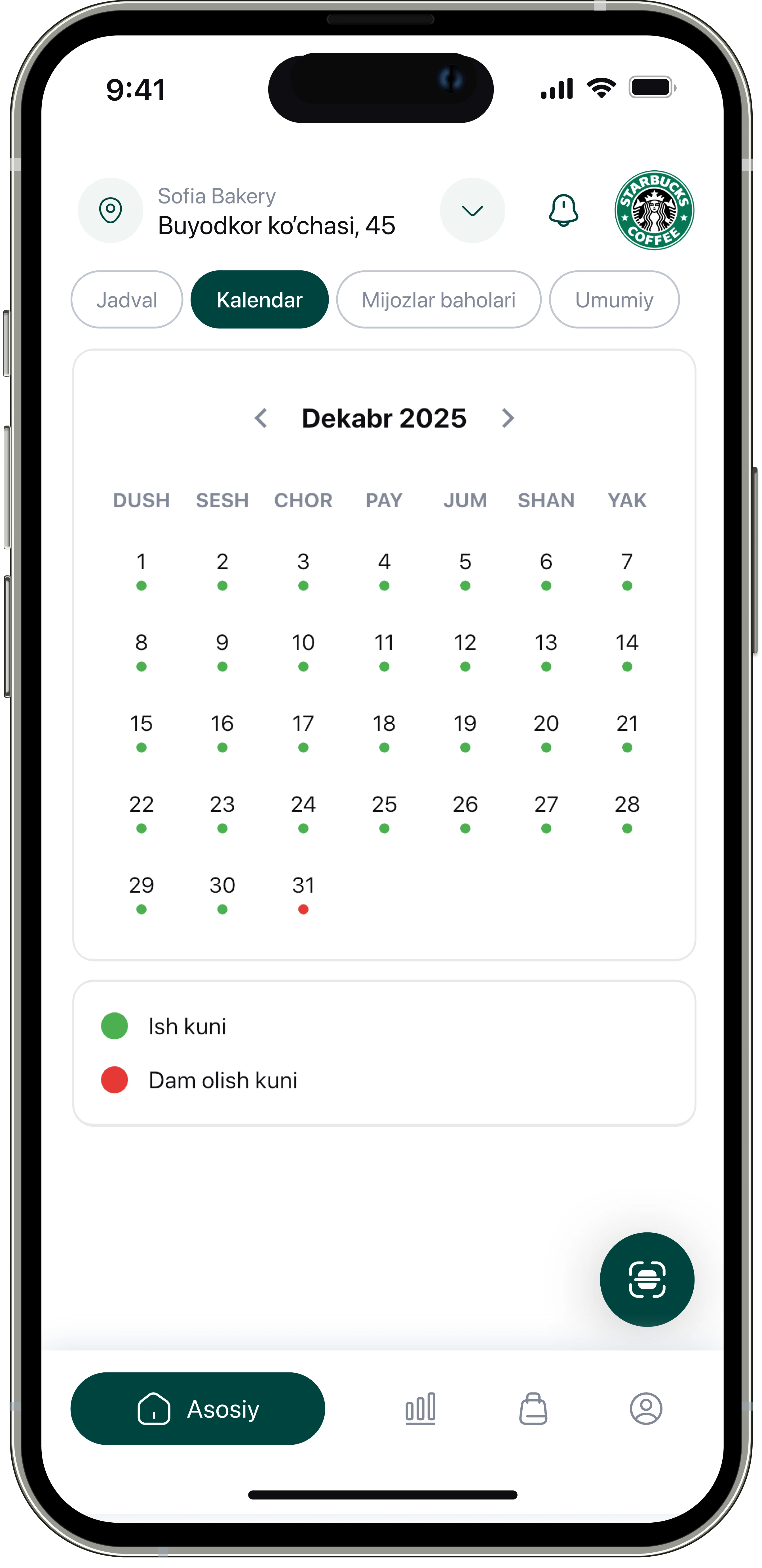This screenshot has width=762, height=1568.
Task: Open the notifications bell
Action: pos(563,211)
